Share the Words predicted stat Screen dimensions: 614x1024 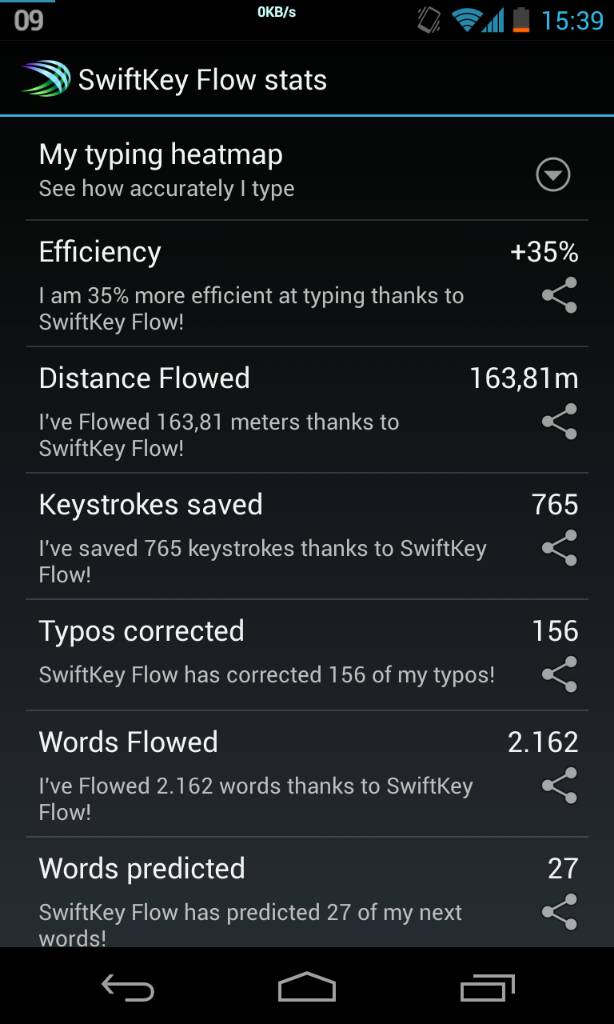coord(560,911)
